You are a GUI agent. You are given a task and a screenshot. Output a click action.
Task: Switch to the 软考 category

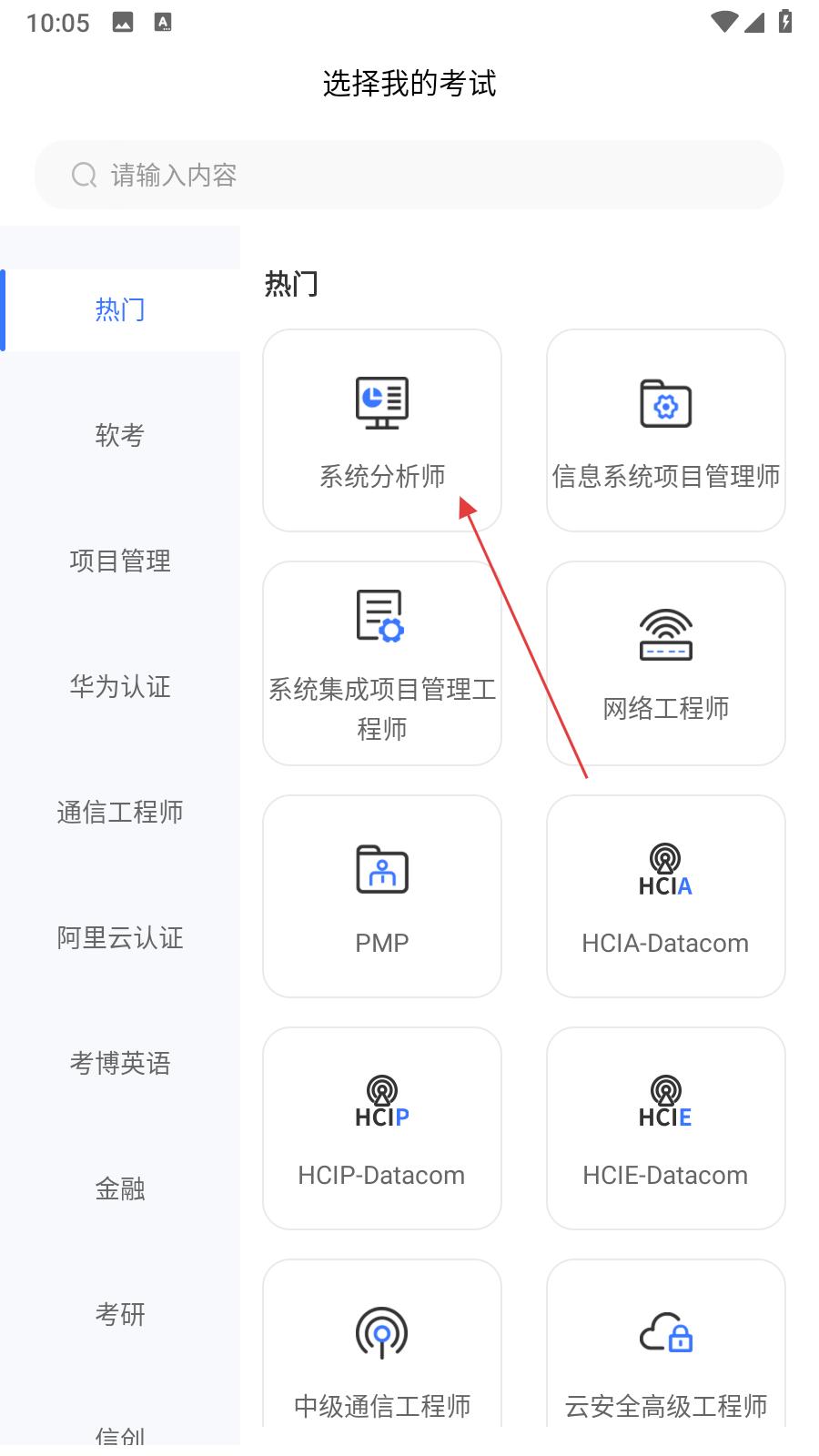(120, 435)
